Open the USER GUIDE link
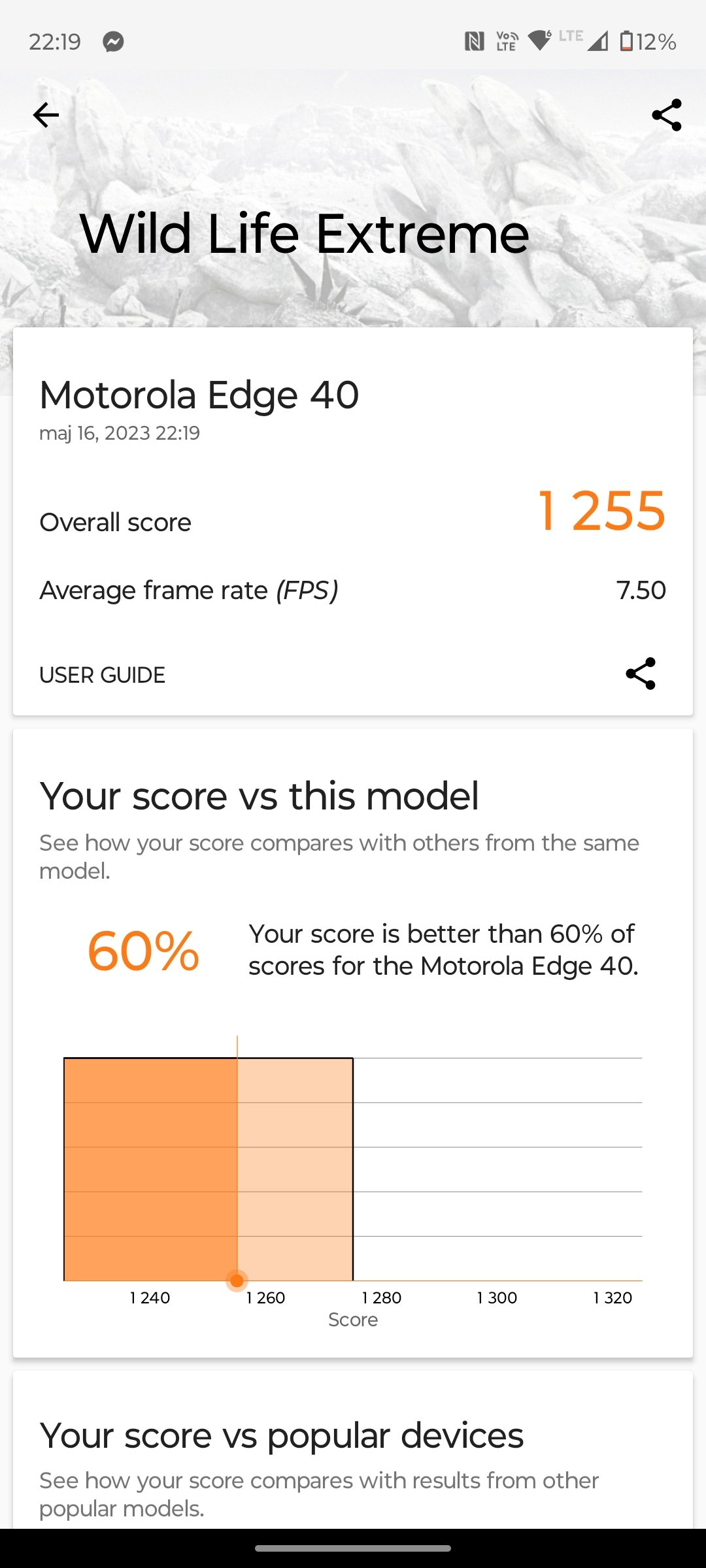This screenshot has width=706, height=1568. (103, 675)
